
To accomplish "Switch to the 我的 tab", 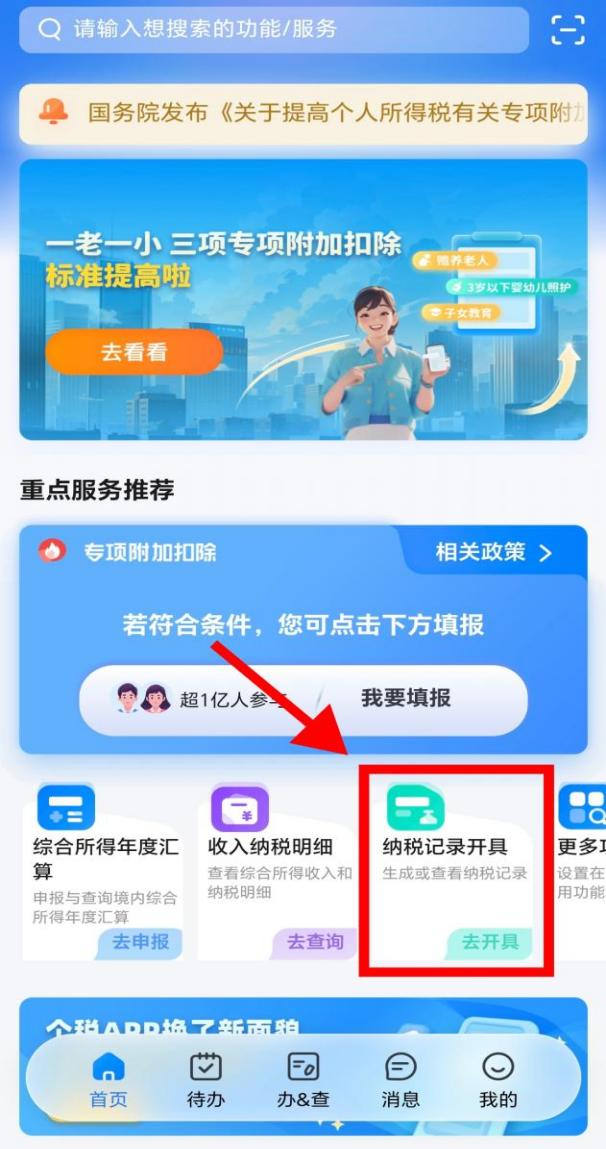I will [498, 1080].
